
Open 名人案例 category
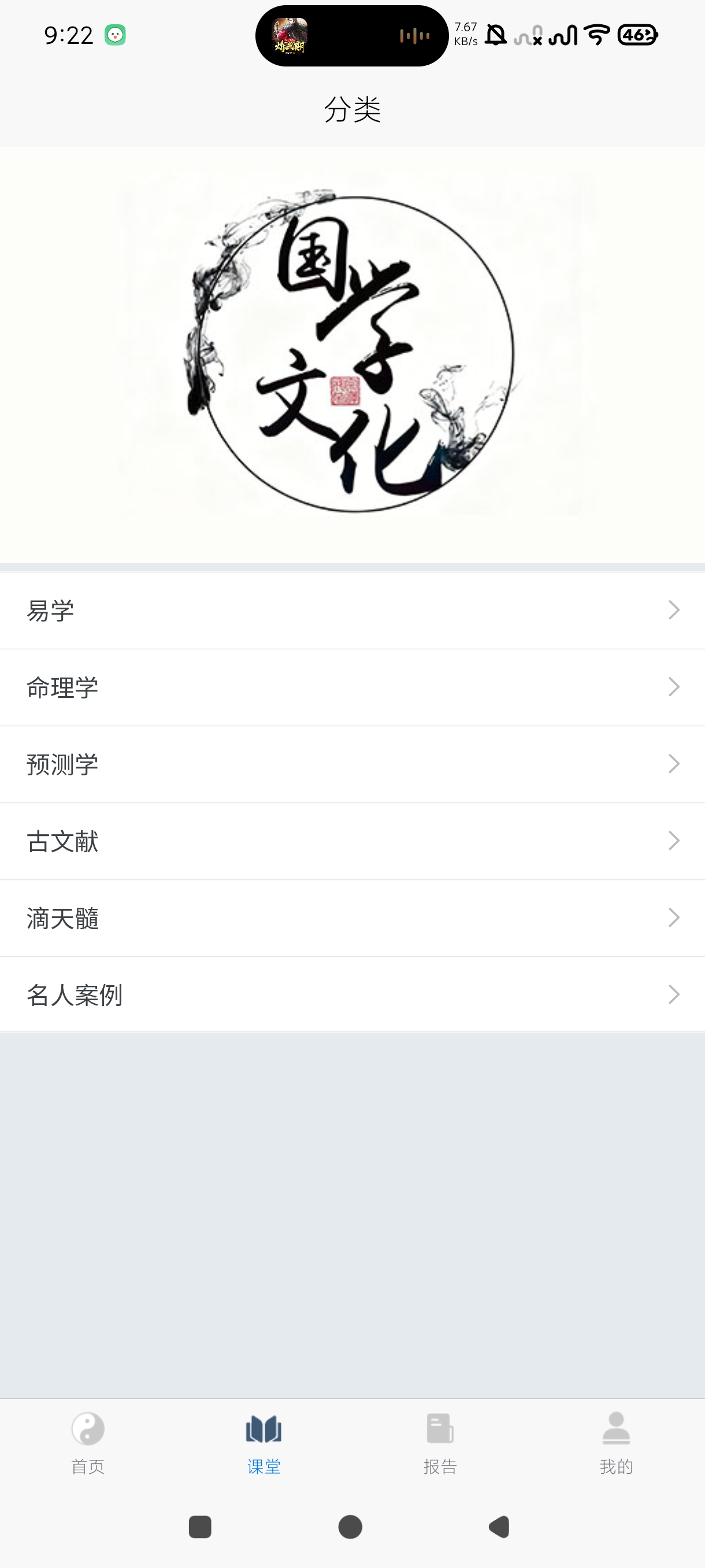[x=352, y=994]
